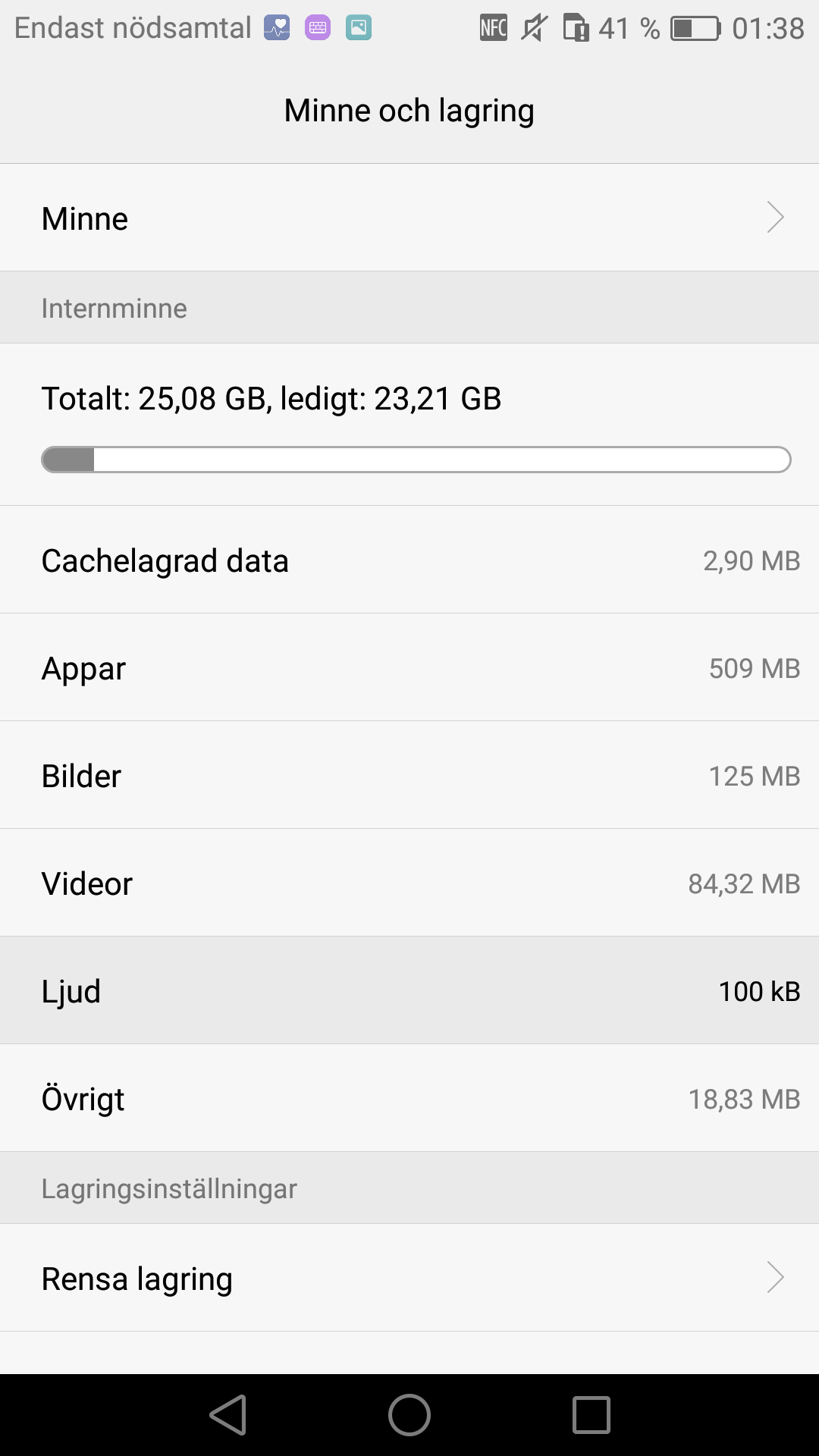Open Cachelagrad data

tap(409, 560)
